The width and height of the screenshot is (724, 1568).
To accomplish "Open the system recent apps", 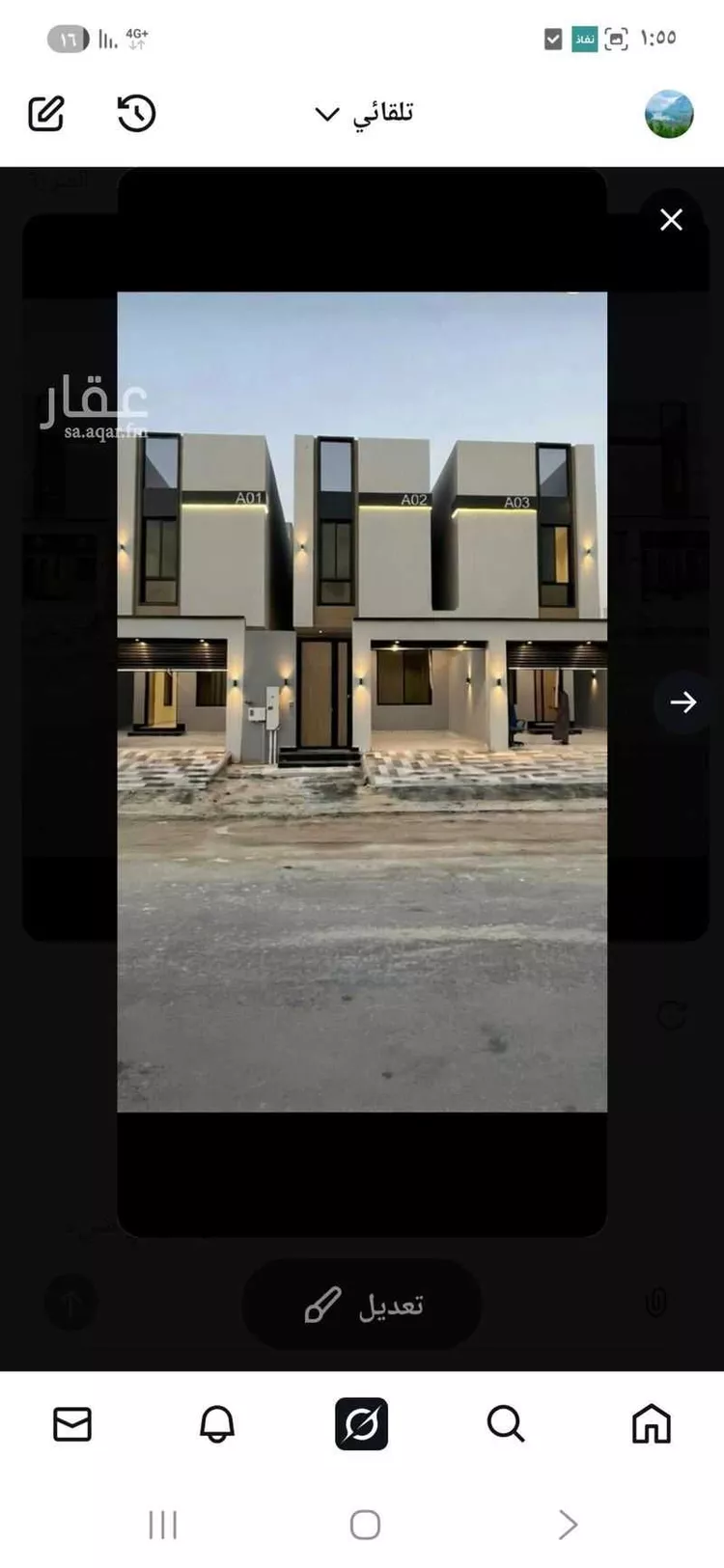I will [163, 1525].
